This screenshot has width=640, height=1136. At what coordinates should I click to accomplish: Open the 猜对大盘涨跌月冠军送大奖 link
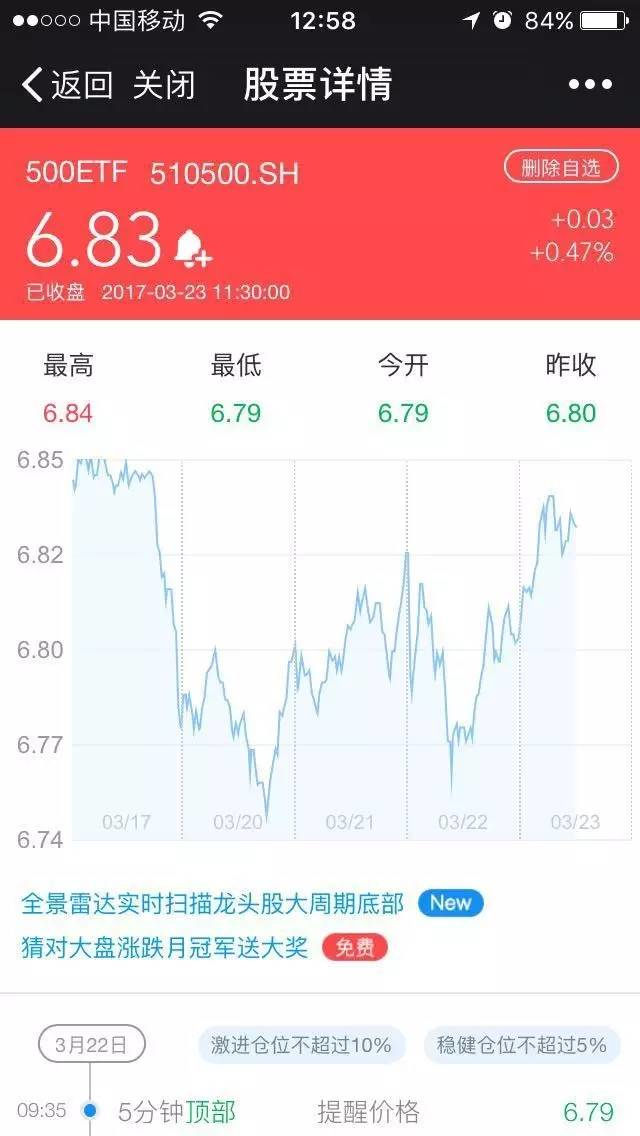pos(165,947)
